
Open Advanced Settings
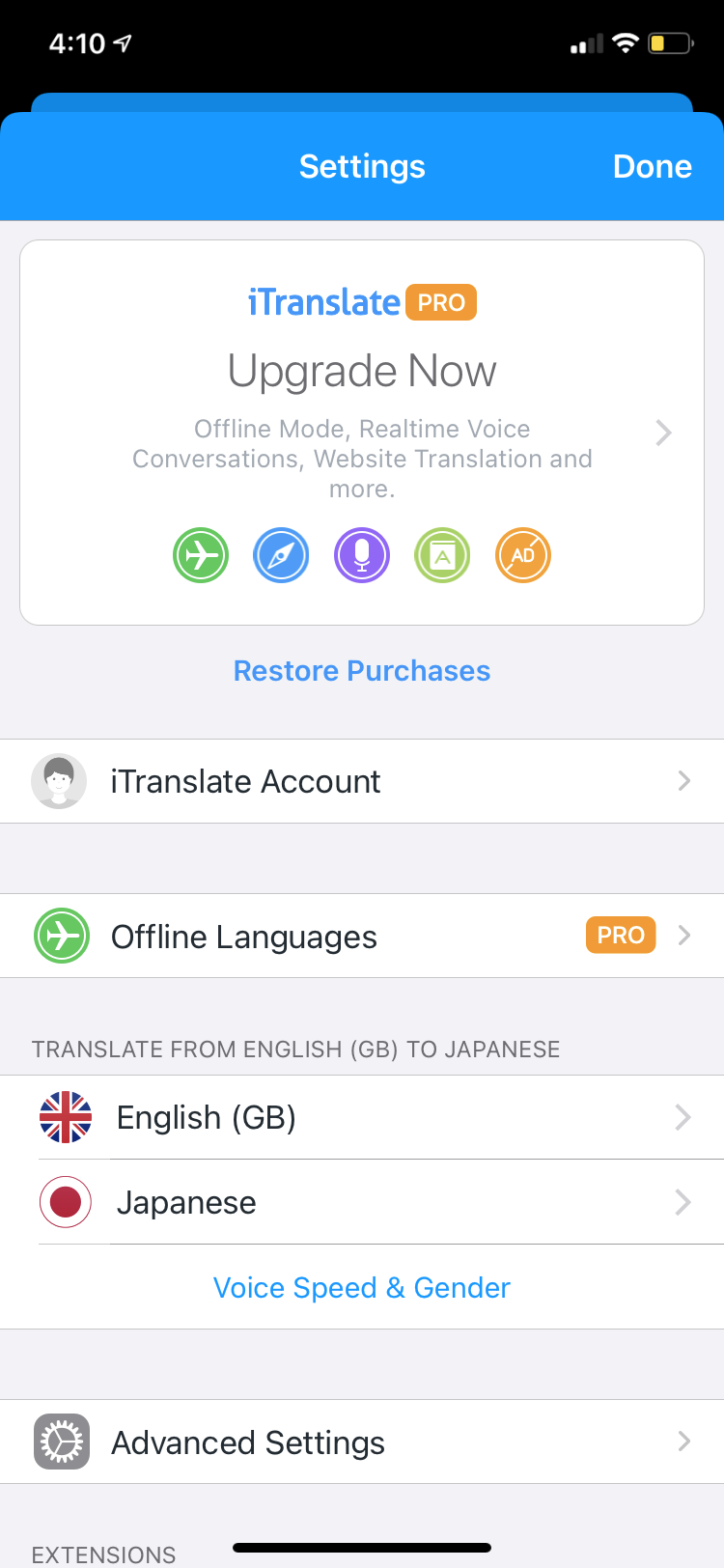(x=362, y=1442)
